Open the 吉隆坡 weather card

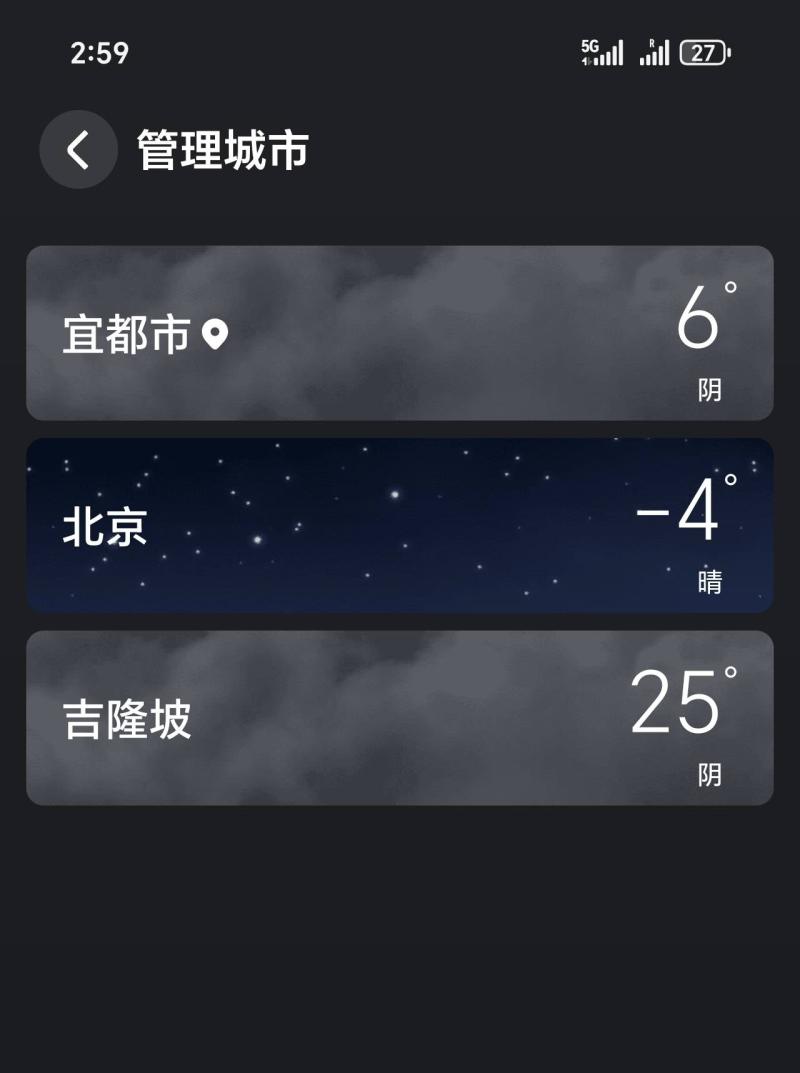tap(399, 718)
